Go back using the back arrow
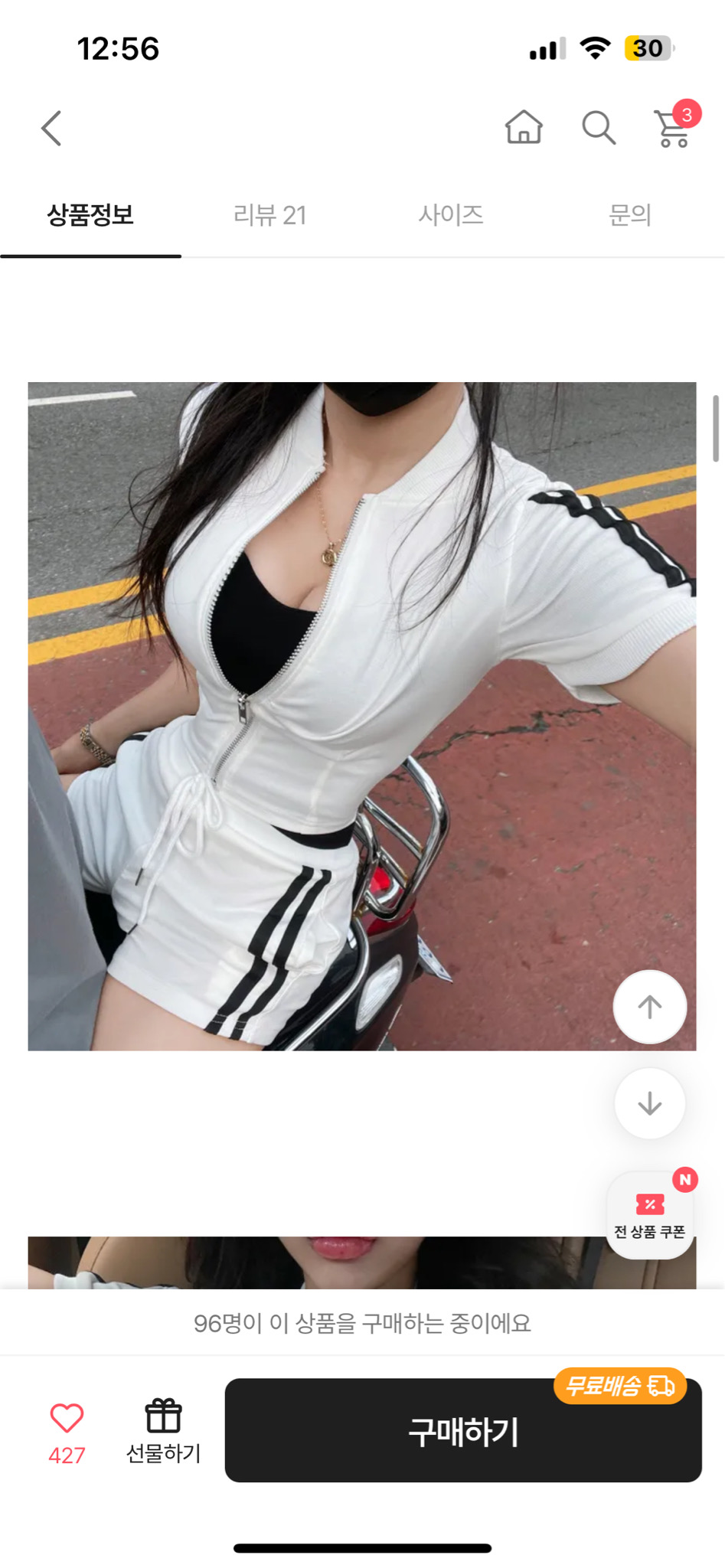 (x=51, y=129)
